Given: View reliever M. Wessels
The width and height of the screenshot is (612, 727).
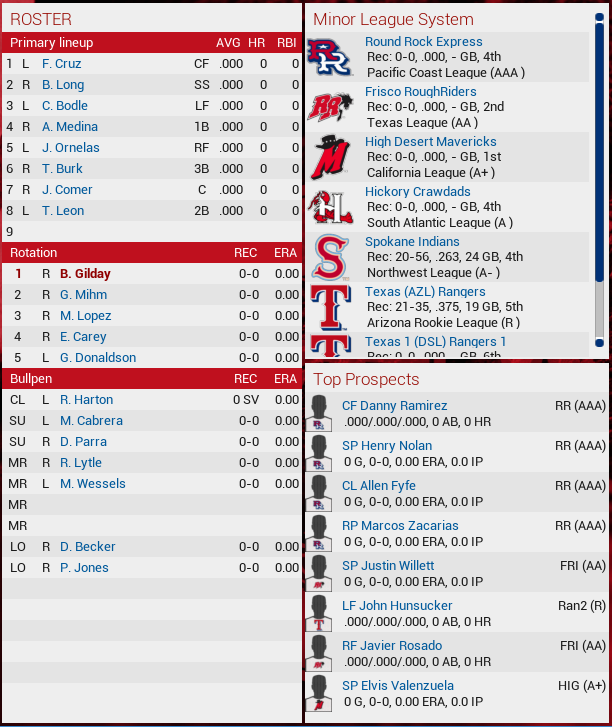Looking at the screenshot, I should (92, 483).
